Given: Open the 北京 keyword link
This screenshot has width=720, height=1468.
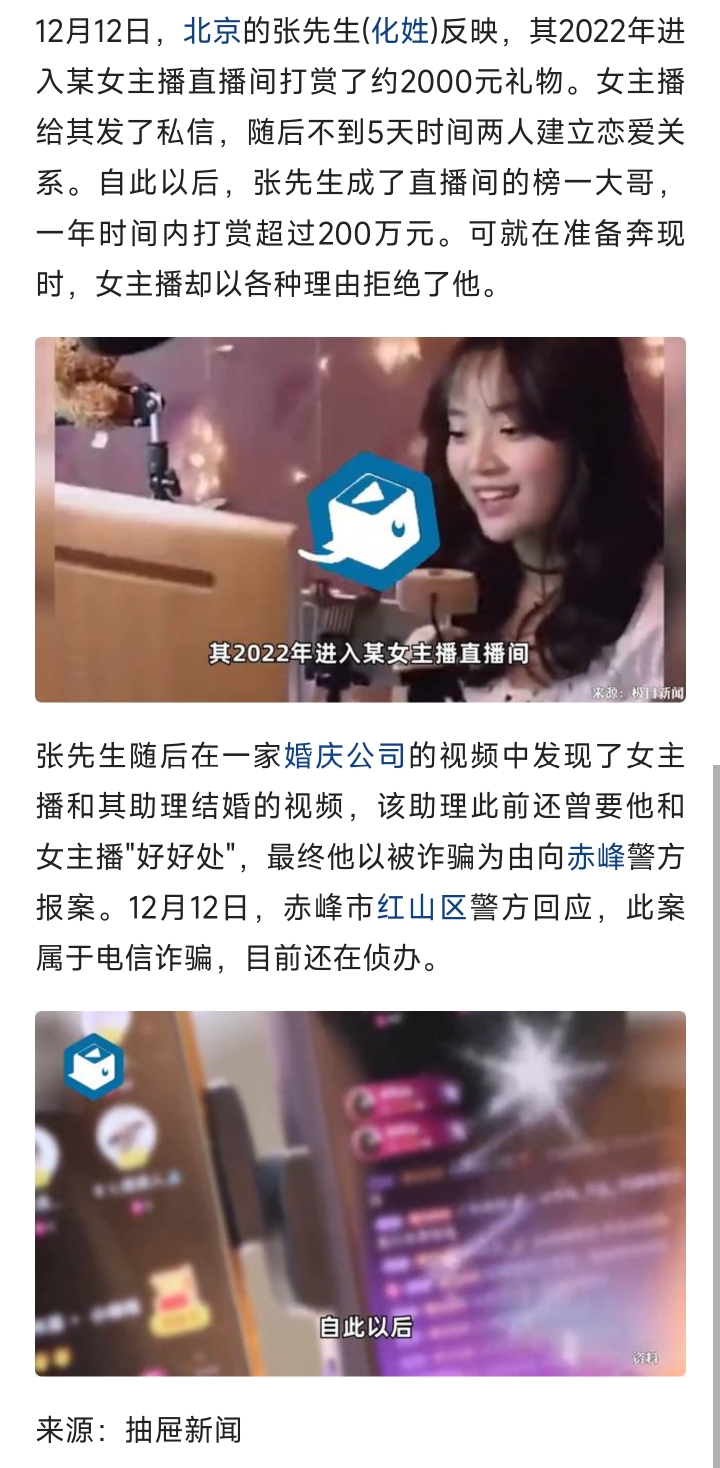Looking at the screenshot, I should 212,33.
